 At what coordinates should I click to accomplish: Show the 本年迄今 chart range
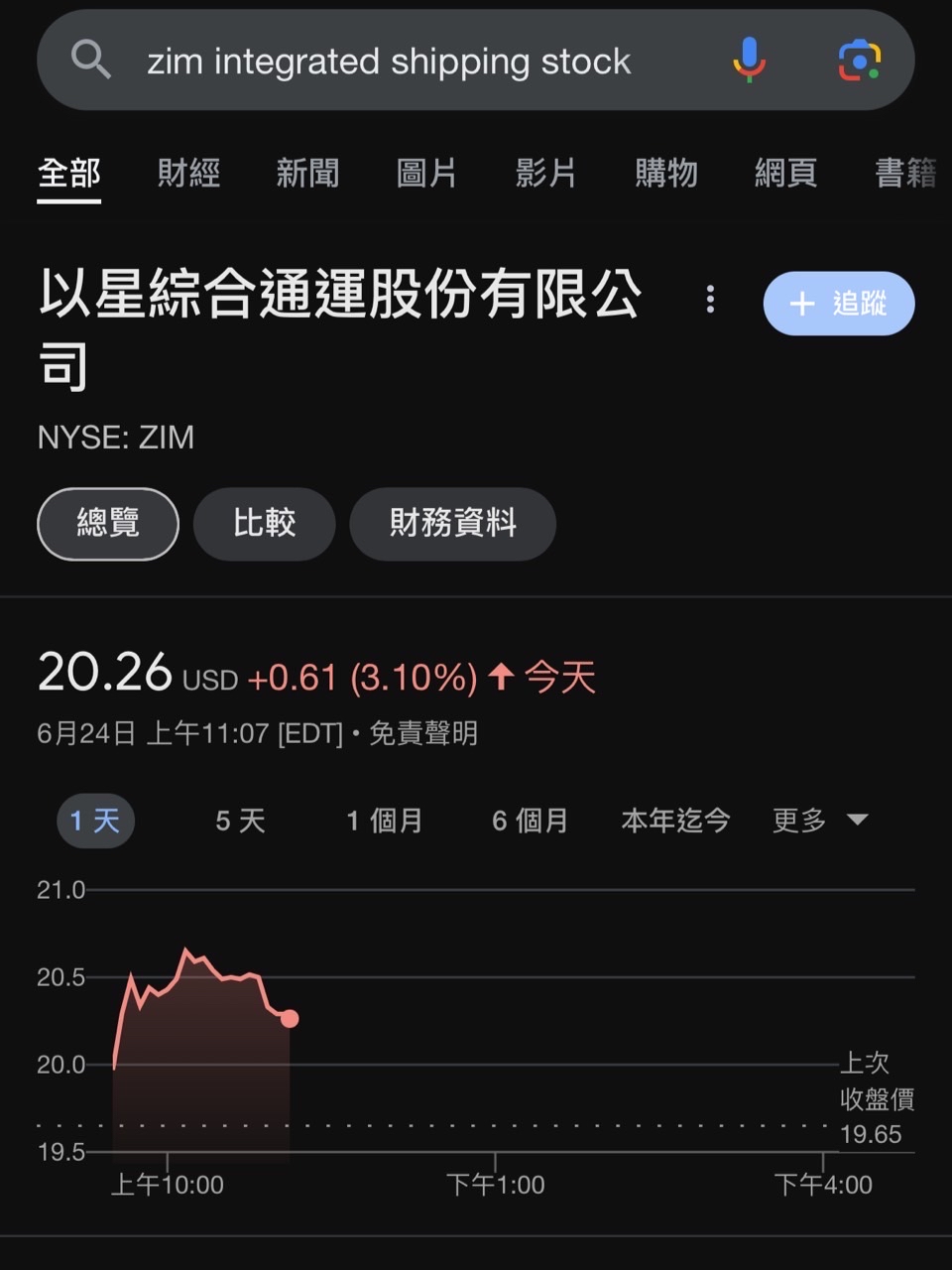tap(675, 821)
